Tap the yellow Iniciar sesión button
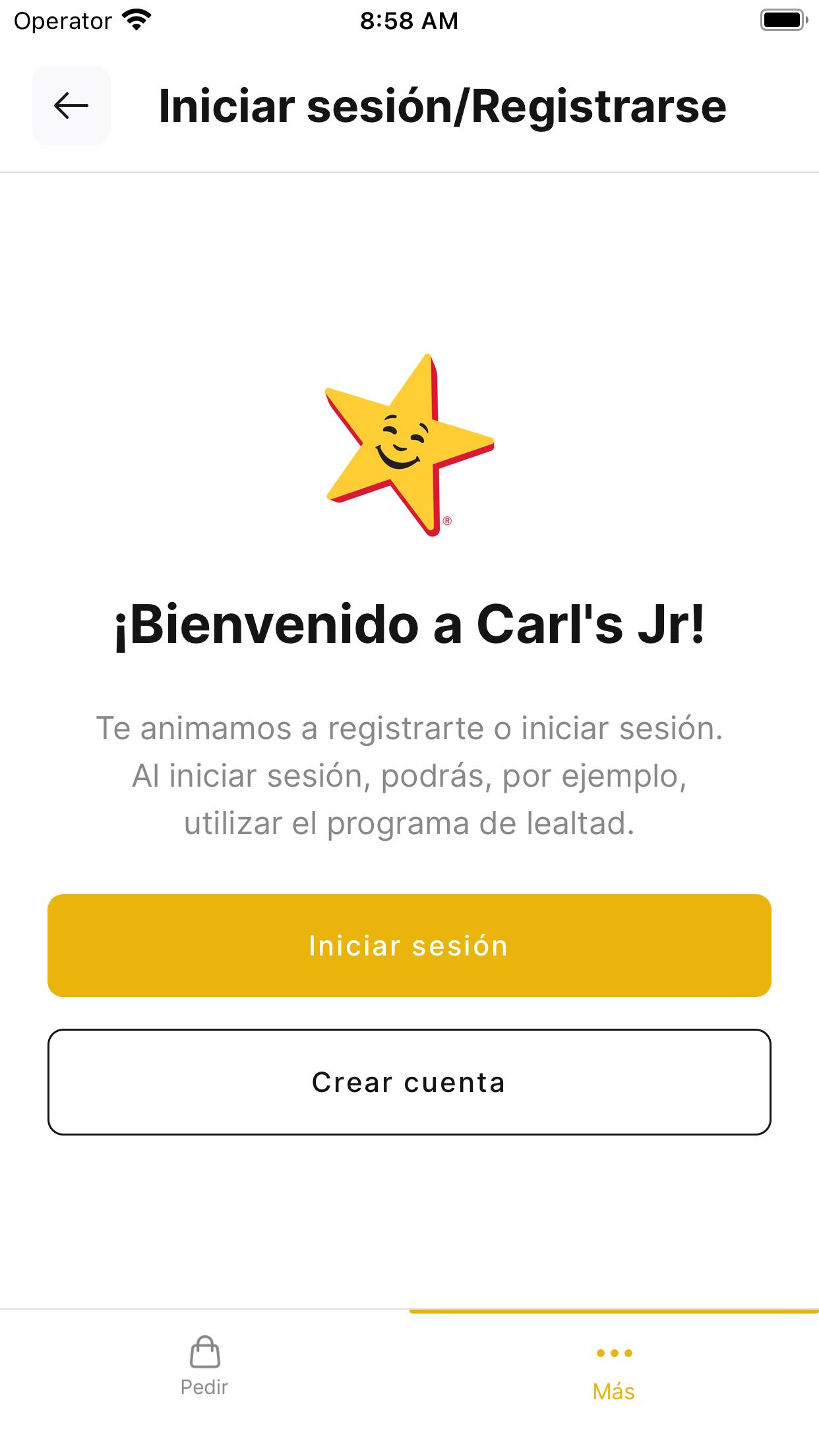Screen dimensions: 819x1456 [409, 946]
